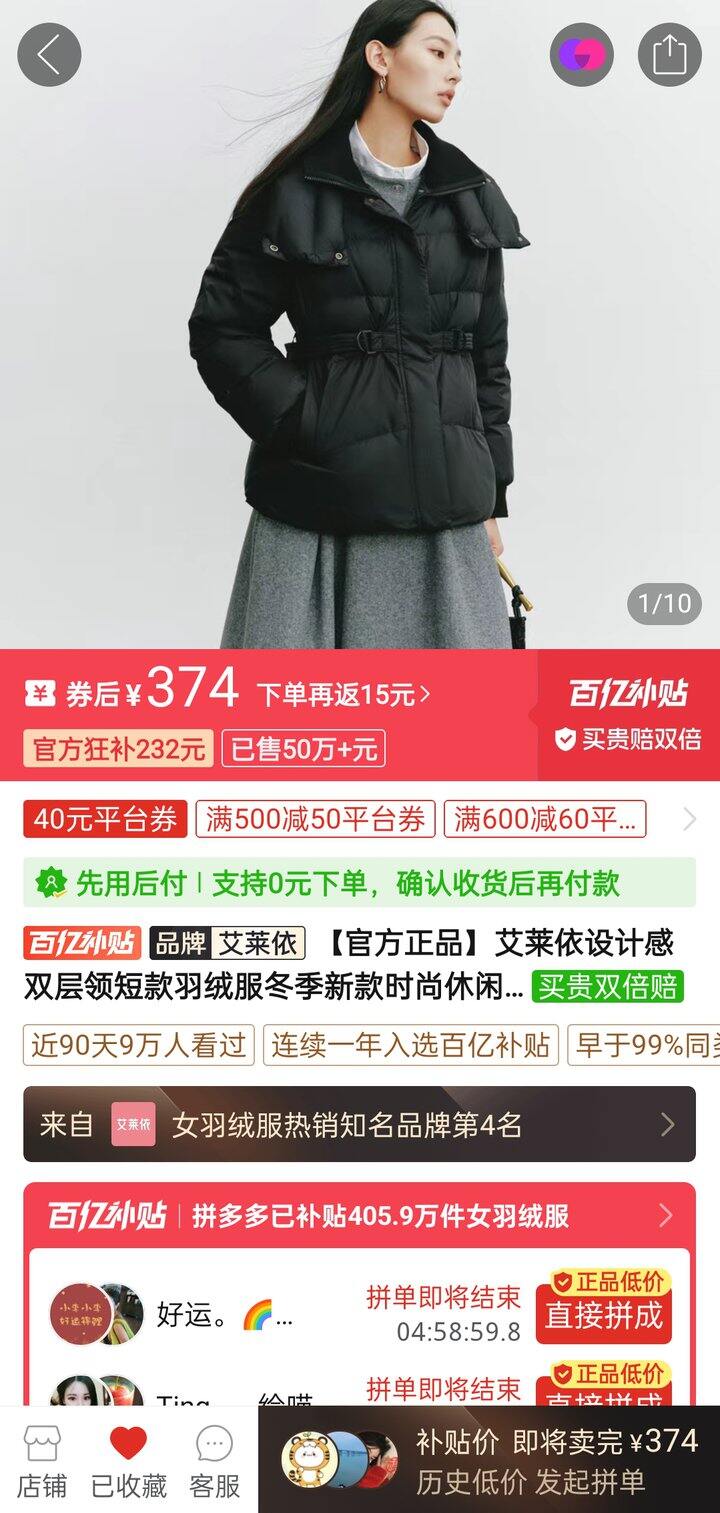Open the 百亿补贴 subsidy info row
The width and height of the screenshot is (720, 1513).
pos(360,1216)
